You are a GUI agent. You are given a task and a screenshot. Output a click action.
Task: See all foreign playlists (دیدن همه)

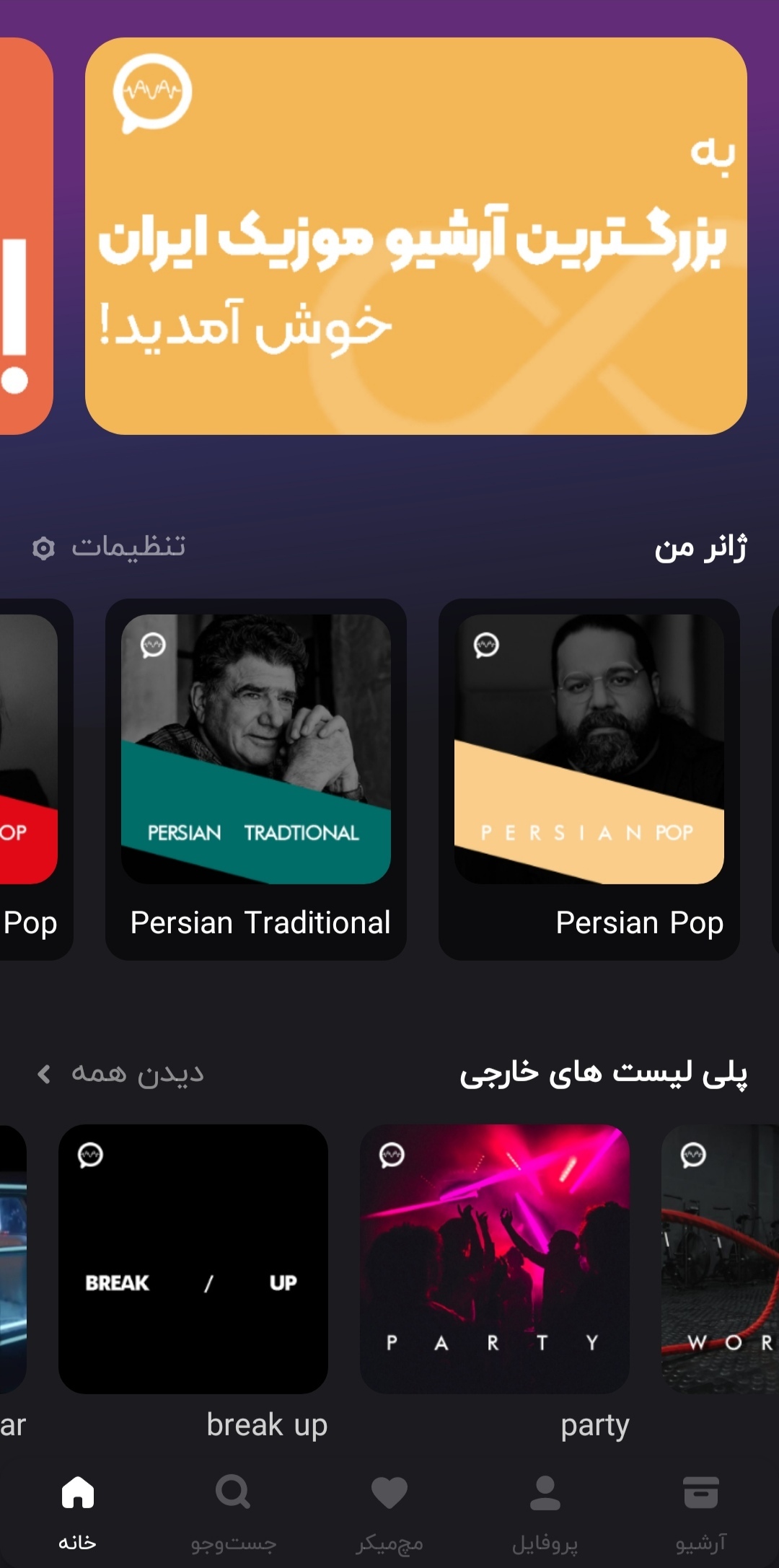(x=121, y=1074)
